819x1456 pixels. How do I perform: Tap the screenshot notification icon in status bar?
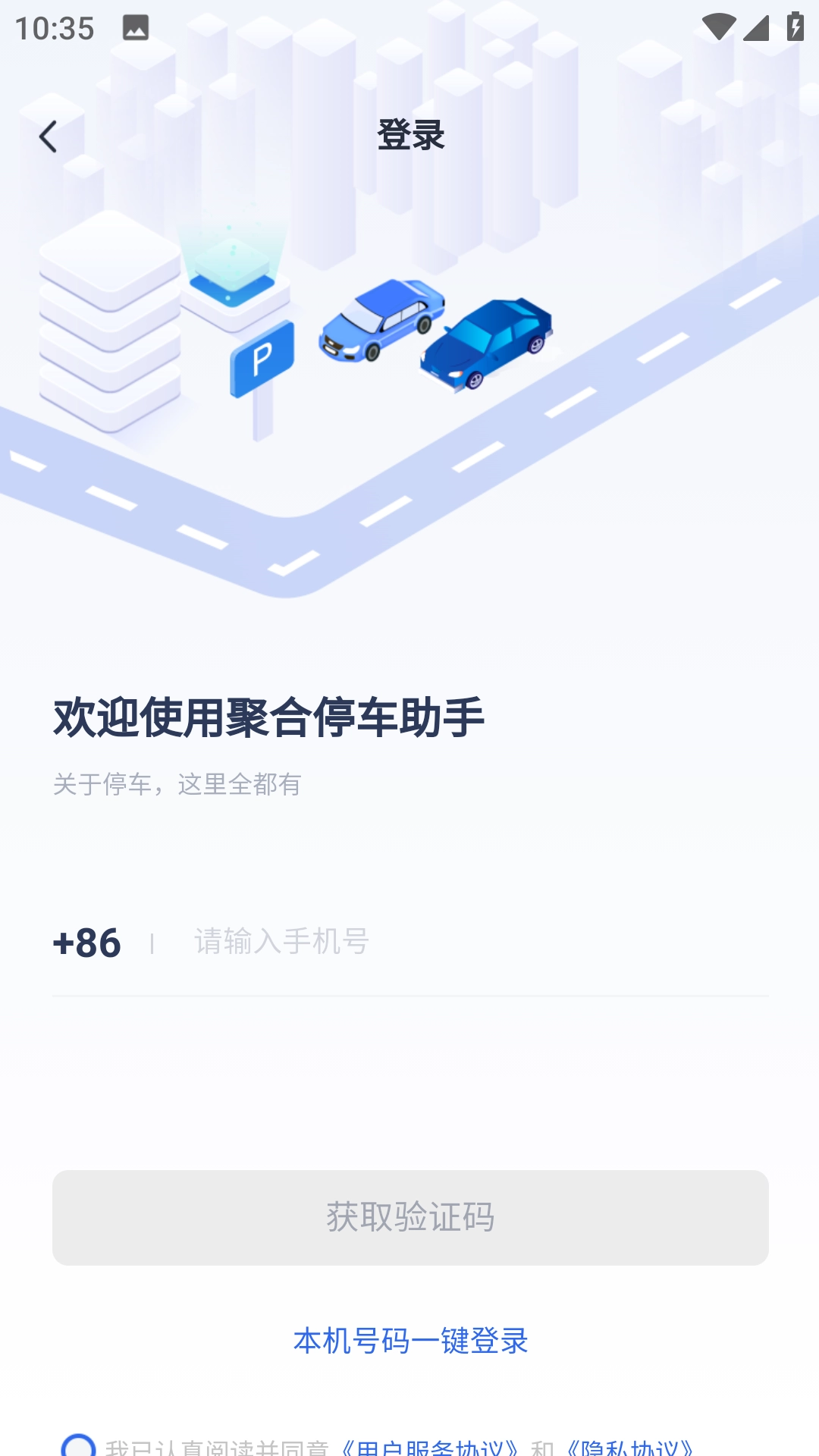click(x=133, y=28)
